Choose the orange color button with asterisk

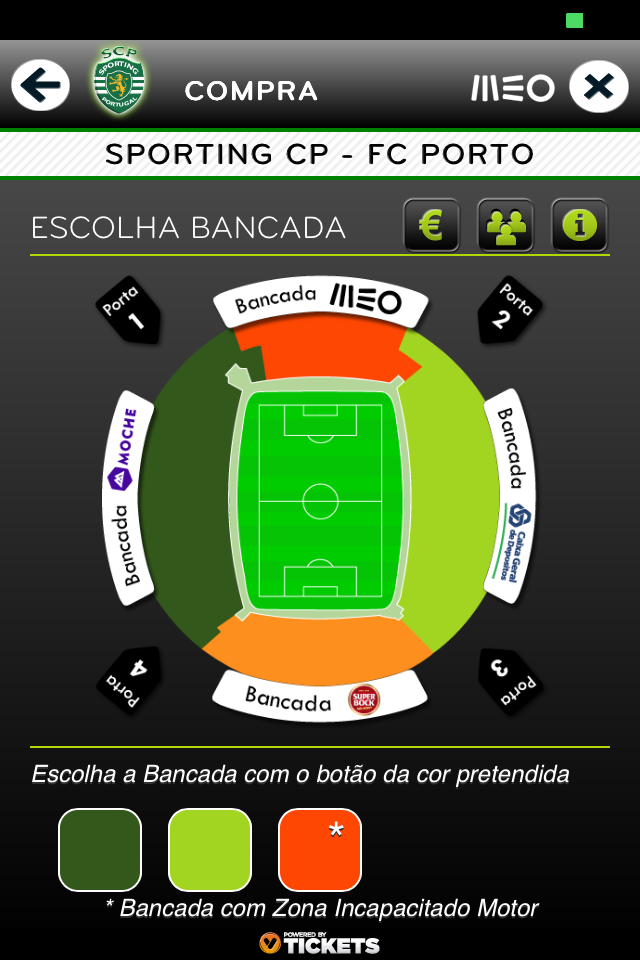click(320, 850)
